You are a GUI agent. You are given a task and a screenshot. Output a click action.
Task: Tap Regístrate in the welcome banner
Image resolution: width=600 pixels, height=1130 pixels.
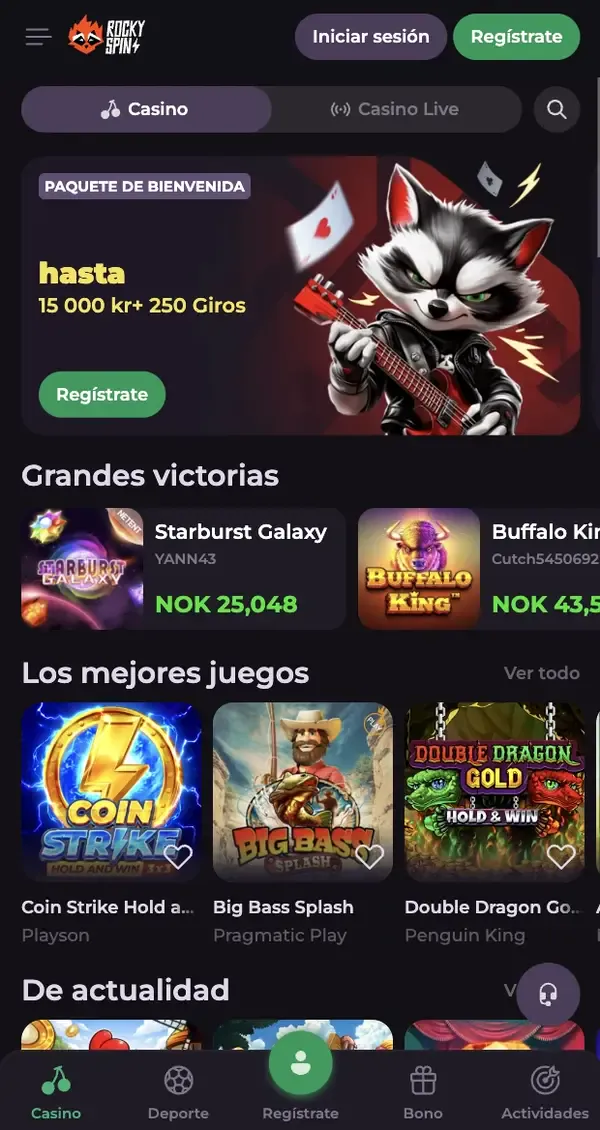coord(102,394)
